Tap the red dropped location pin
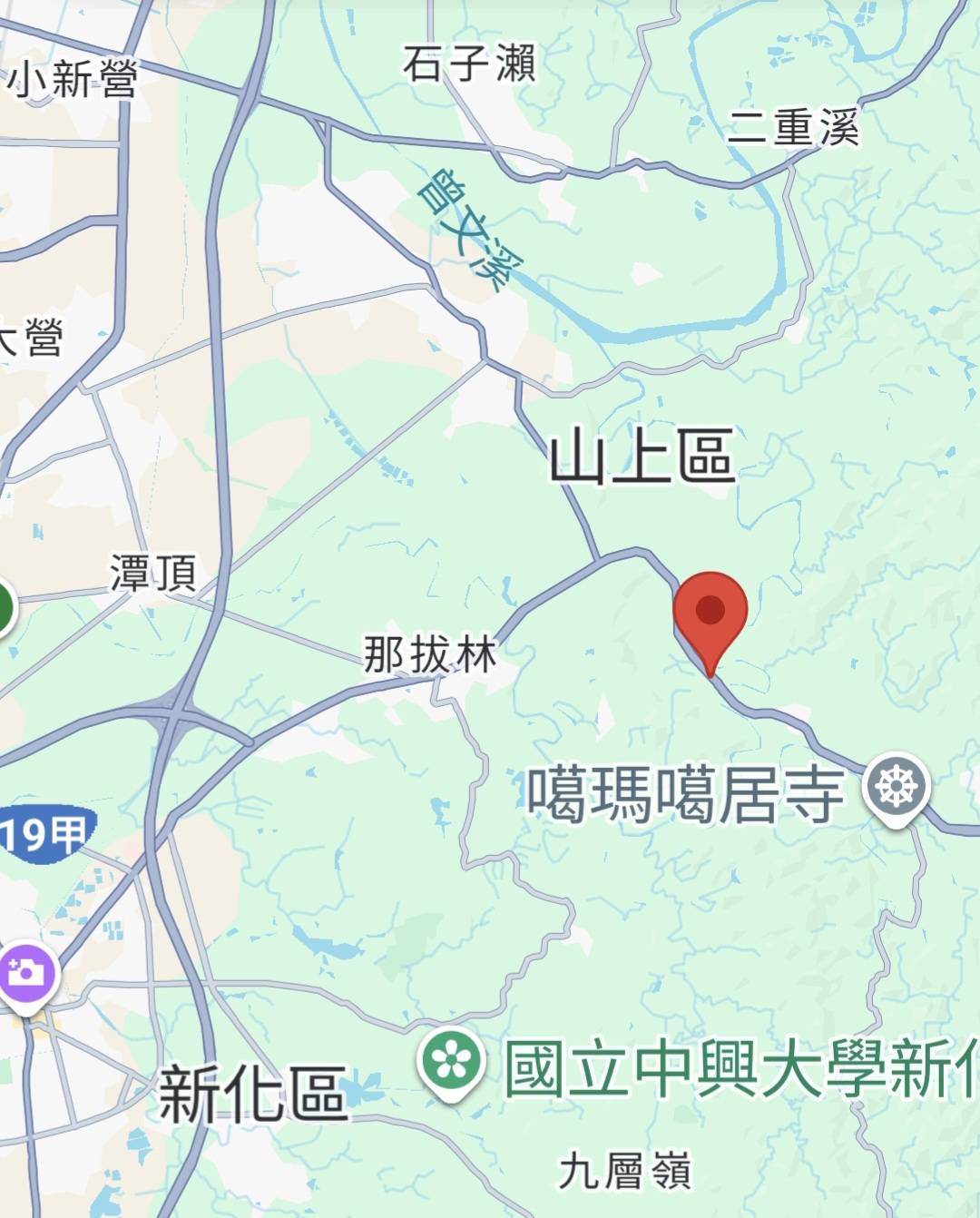 (710, 612)
